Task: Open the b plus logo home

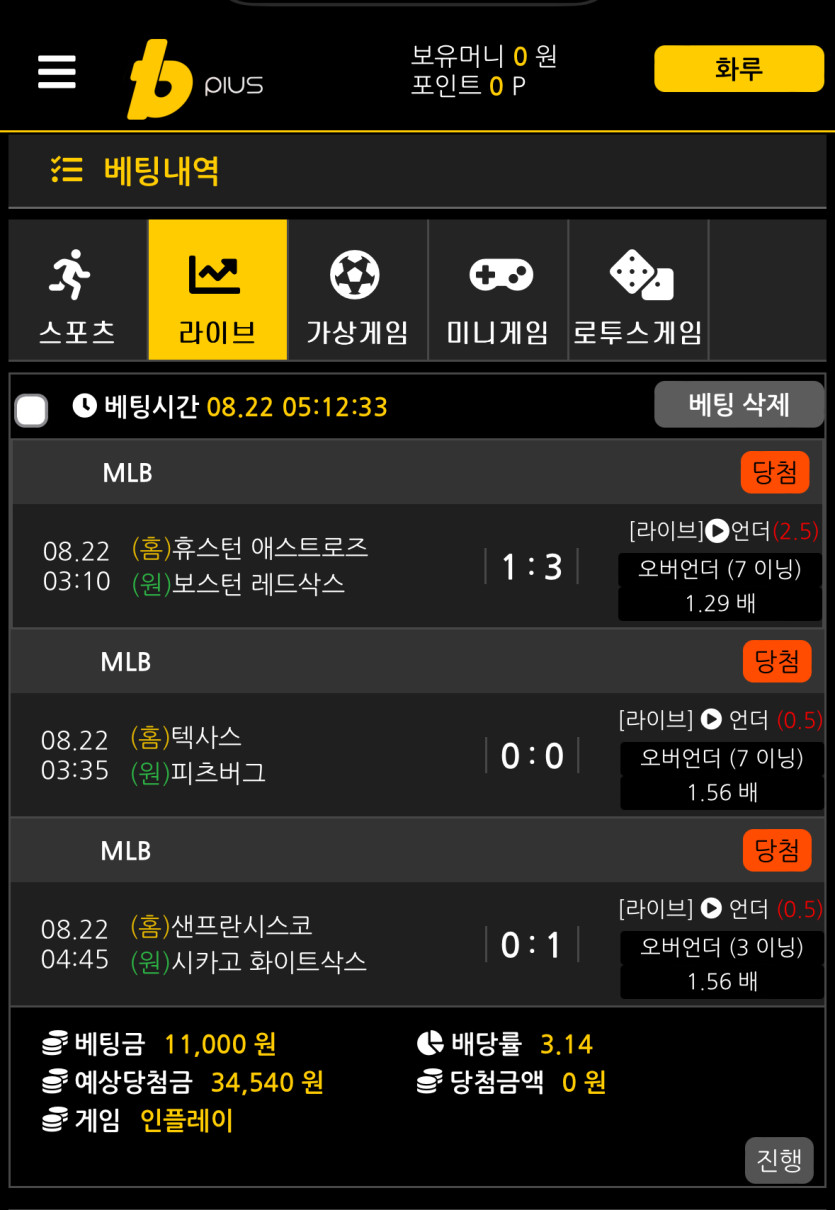Action: tap(195, 80)
